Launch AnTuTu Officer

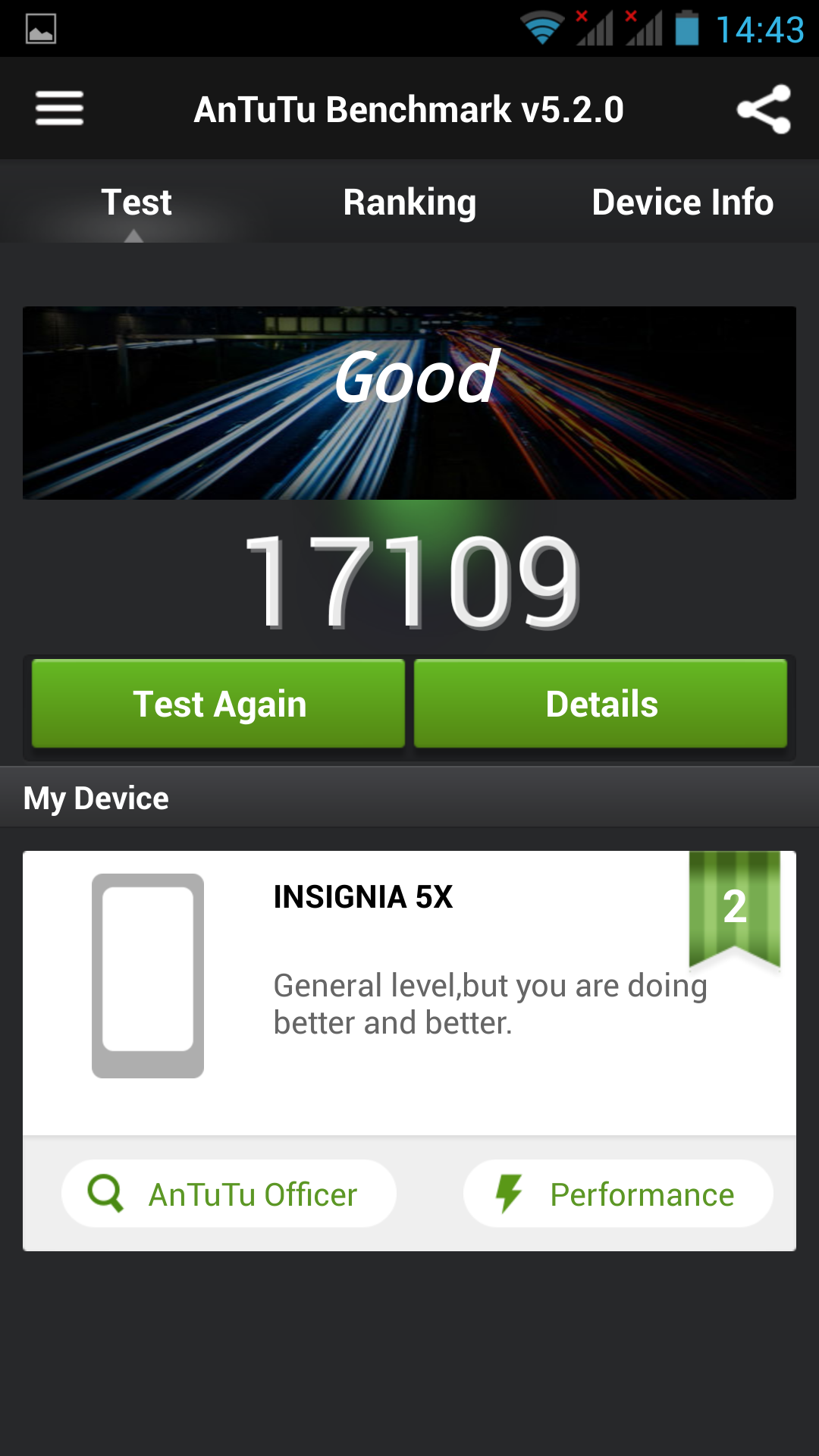[x=229, y=1194]
